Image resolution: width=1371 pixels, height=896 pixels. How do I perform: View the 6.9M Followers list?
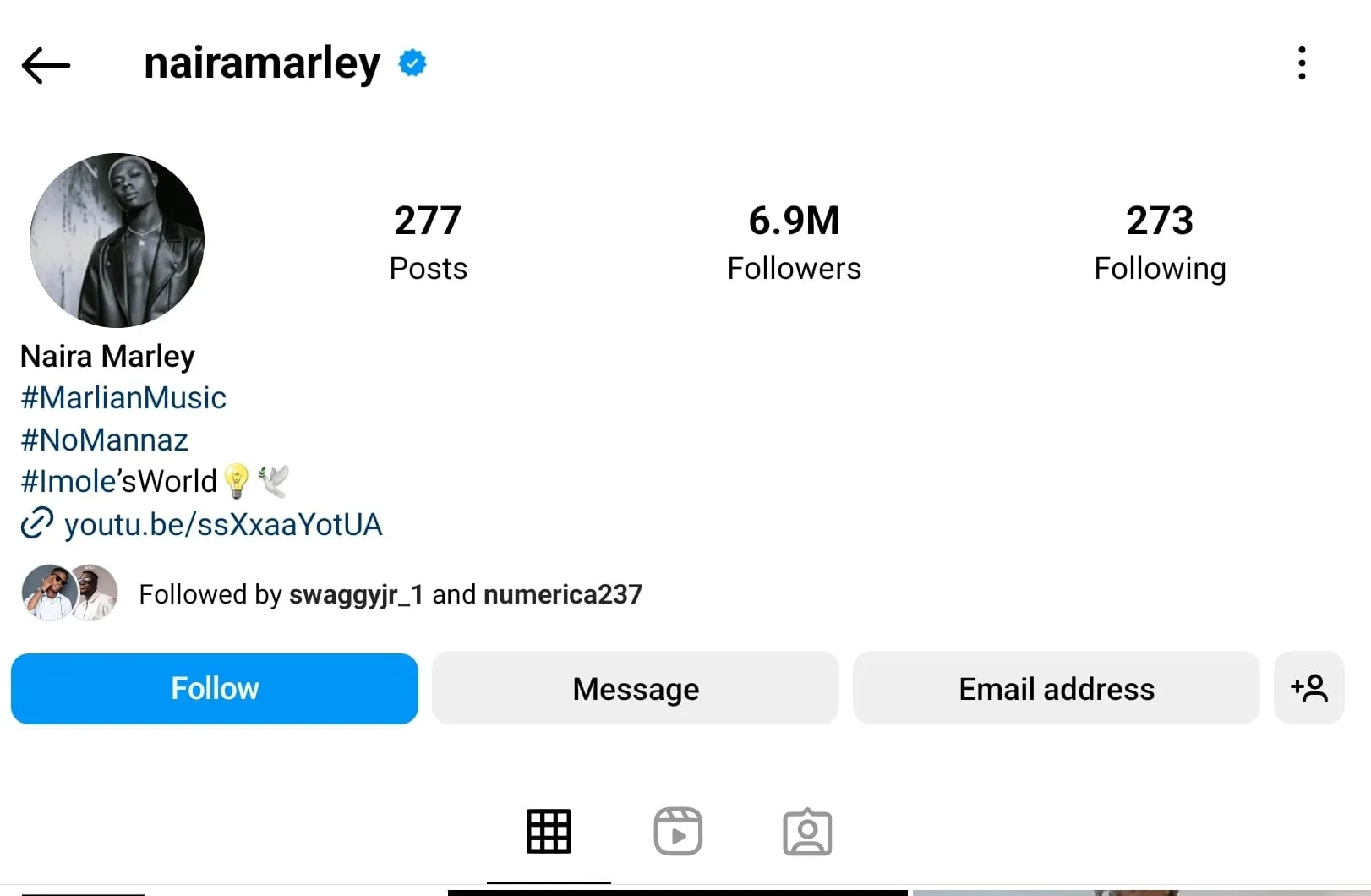(x=794, y=242)
